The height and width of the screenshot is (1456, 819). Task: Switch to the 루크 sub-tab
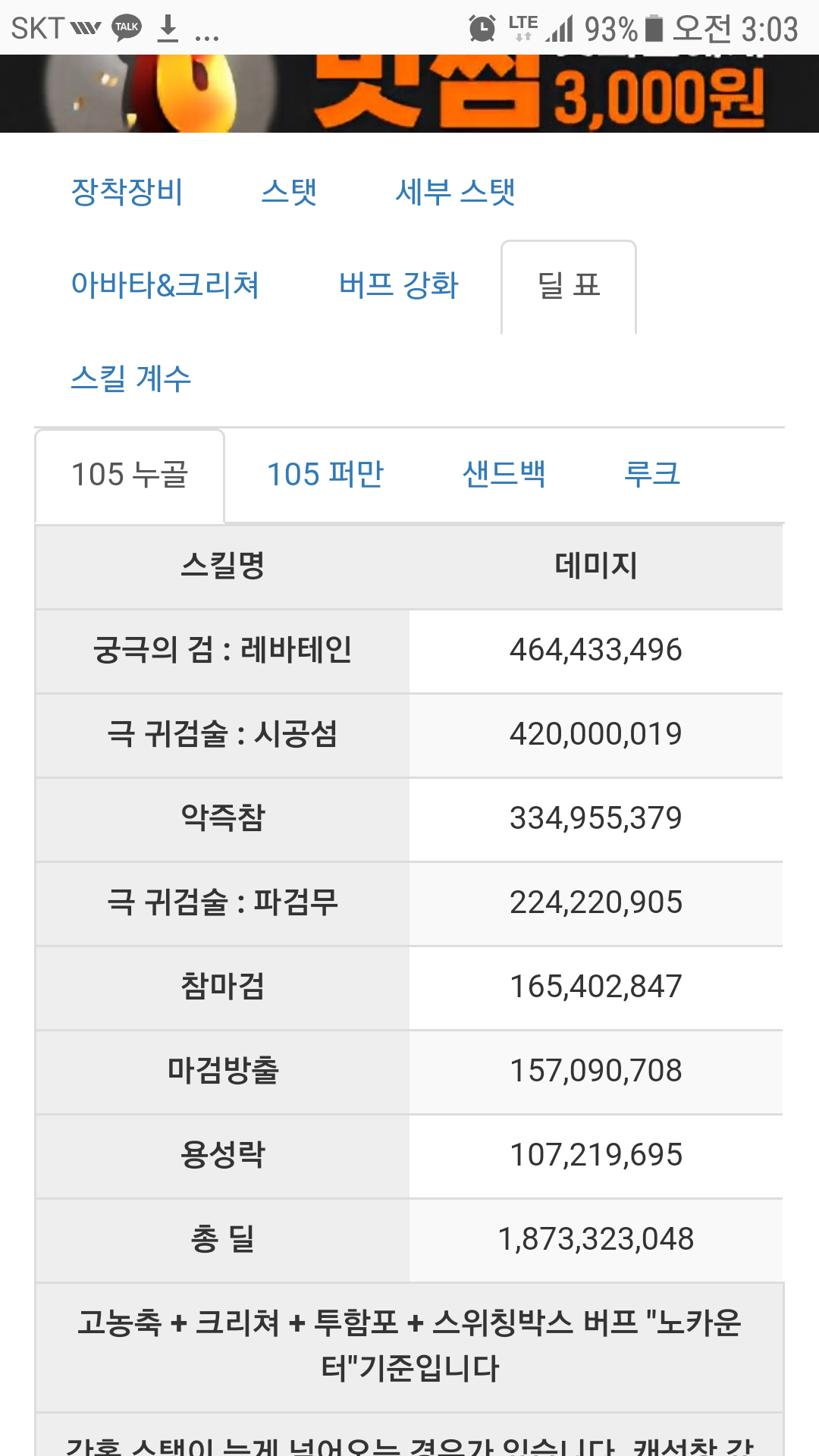click(651, 475)
